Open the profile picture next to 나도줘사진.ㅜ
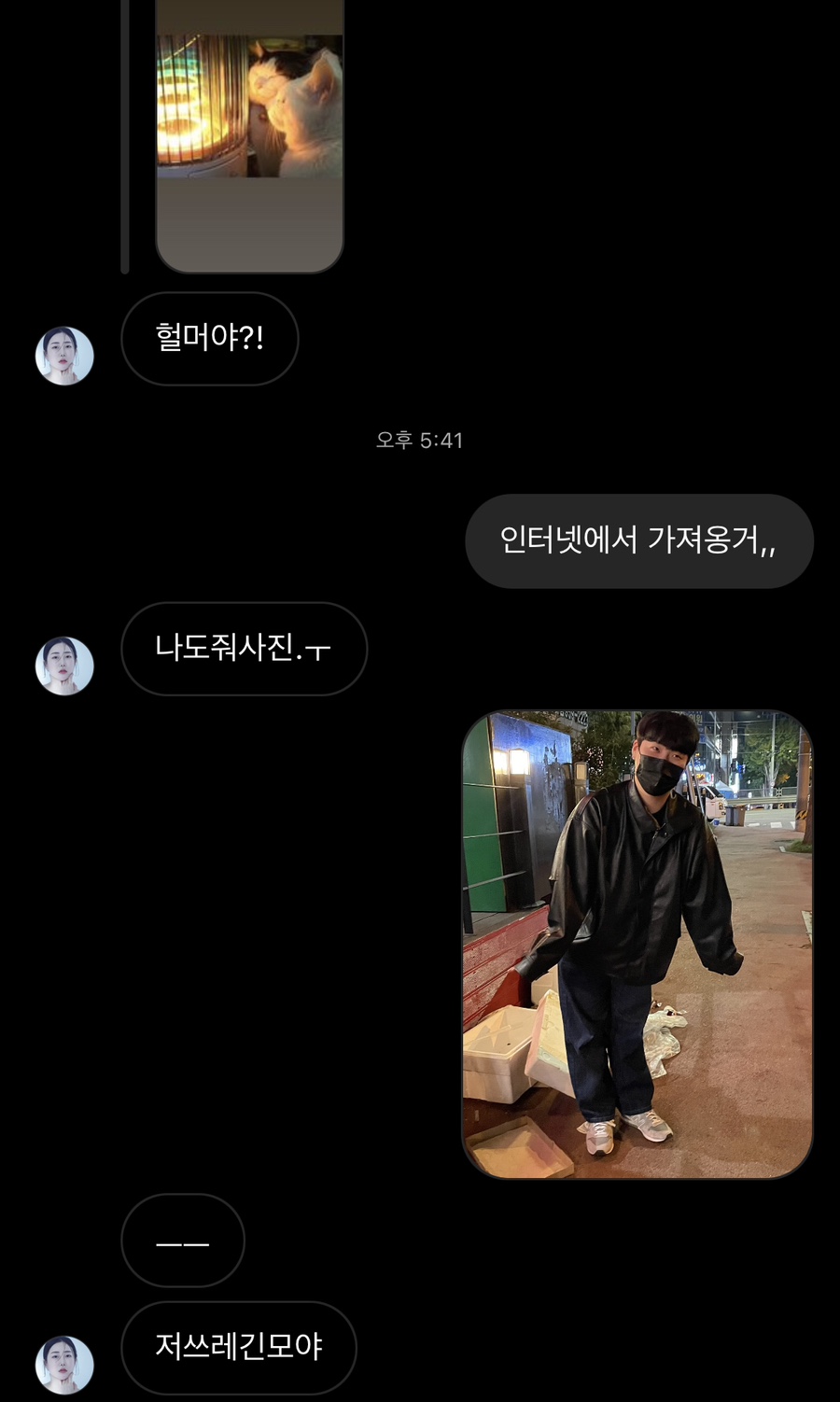This screenshot has height=1402, width=840. coord(64,666)
